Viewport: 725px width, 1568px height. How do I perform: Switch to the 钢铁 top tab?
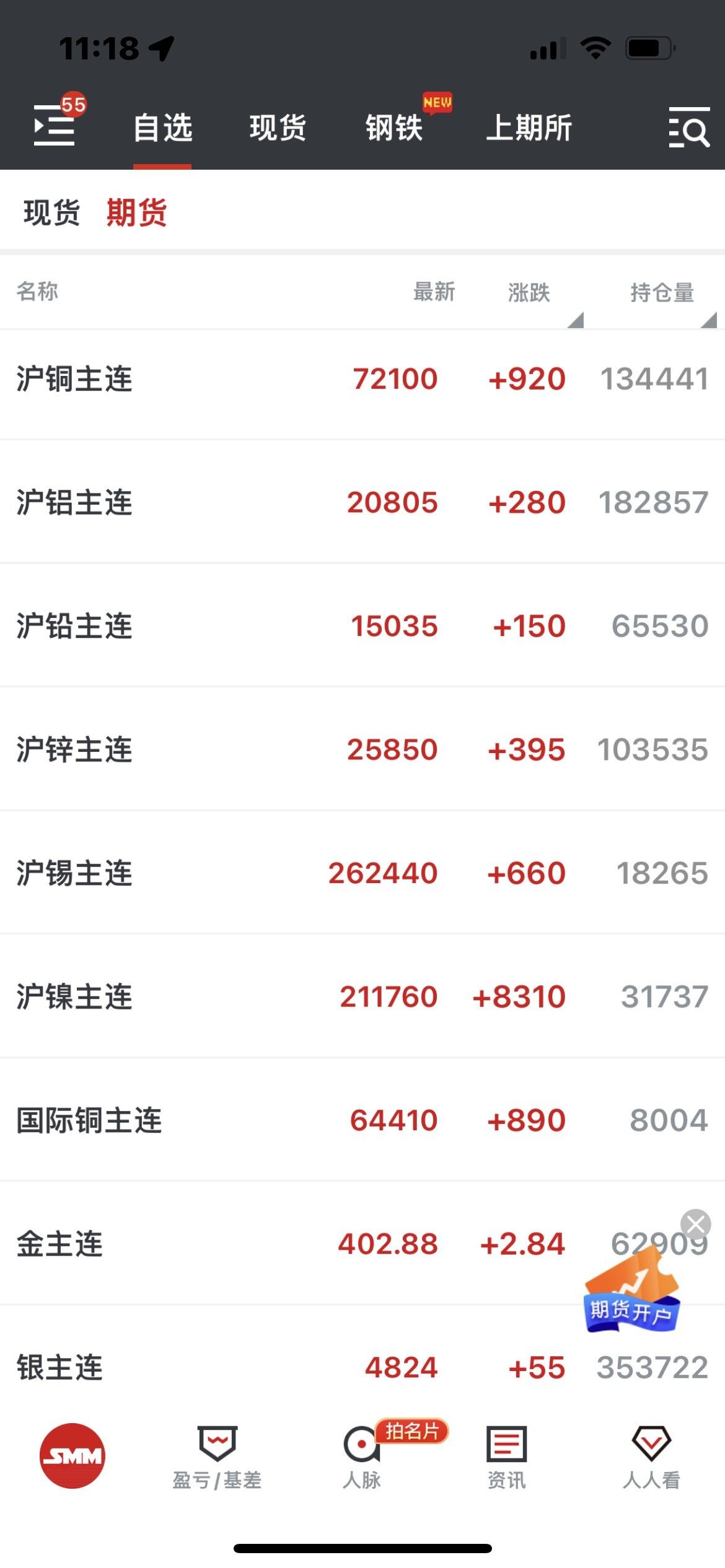(394, 128)
